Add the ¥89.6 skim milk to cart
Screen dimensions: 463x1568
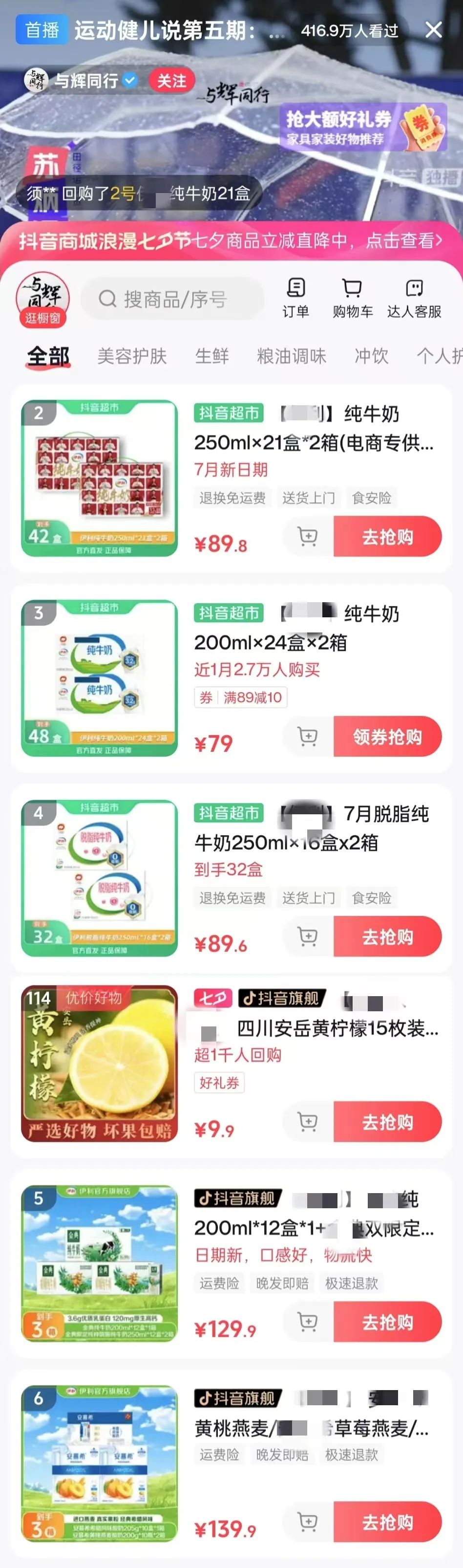pos(308,936)
